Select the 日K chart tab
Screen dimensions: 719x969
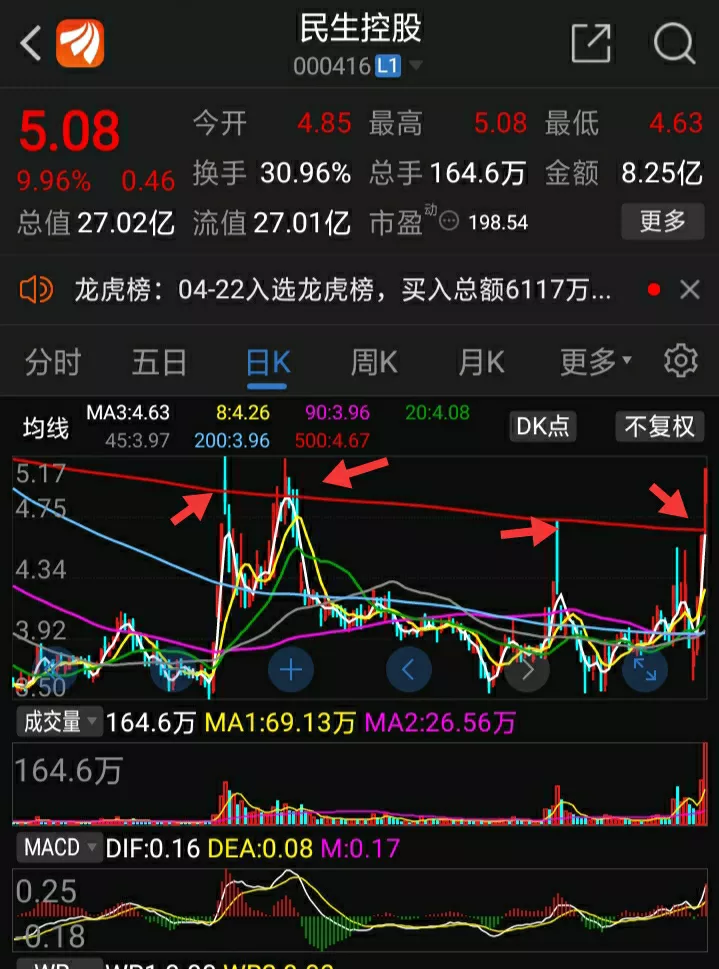pos(268,362)
